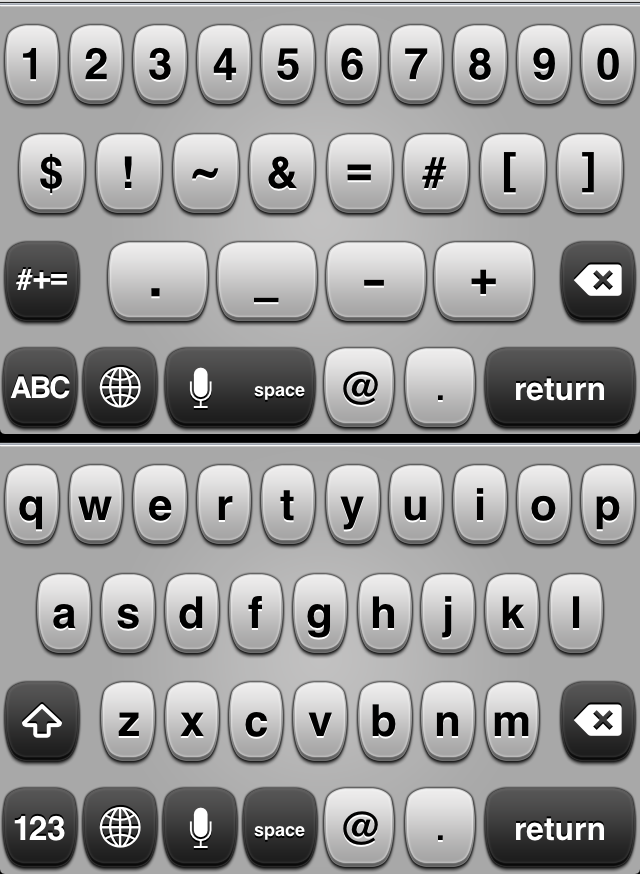Image resolution: width=640 pixels, height=874 pixels.
Task: Type the letter l
Action: 576,613
